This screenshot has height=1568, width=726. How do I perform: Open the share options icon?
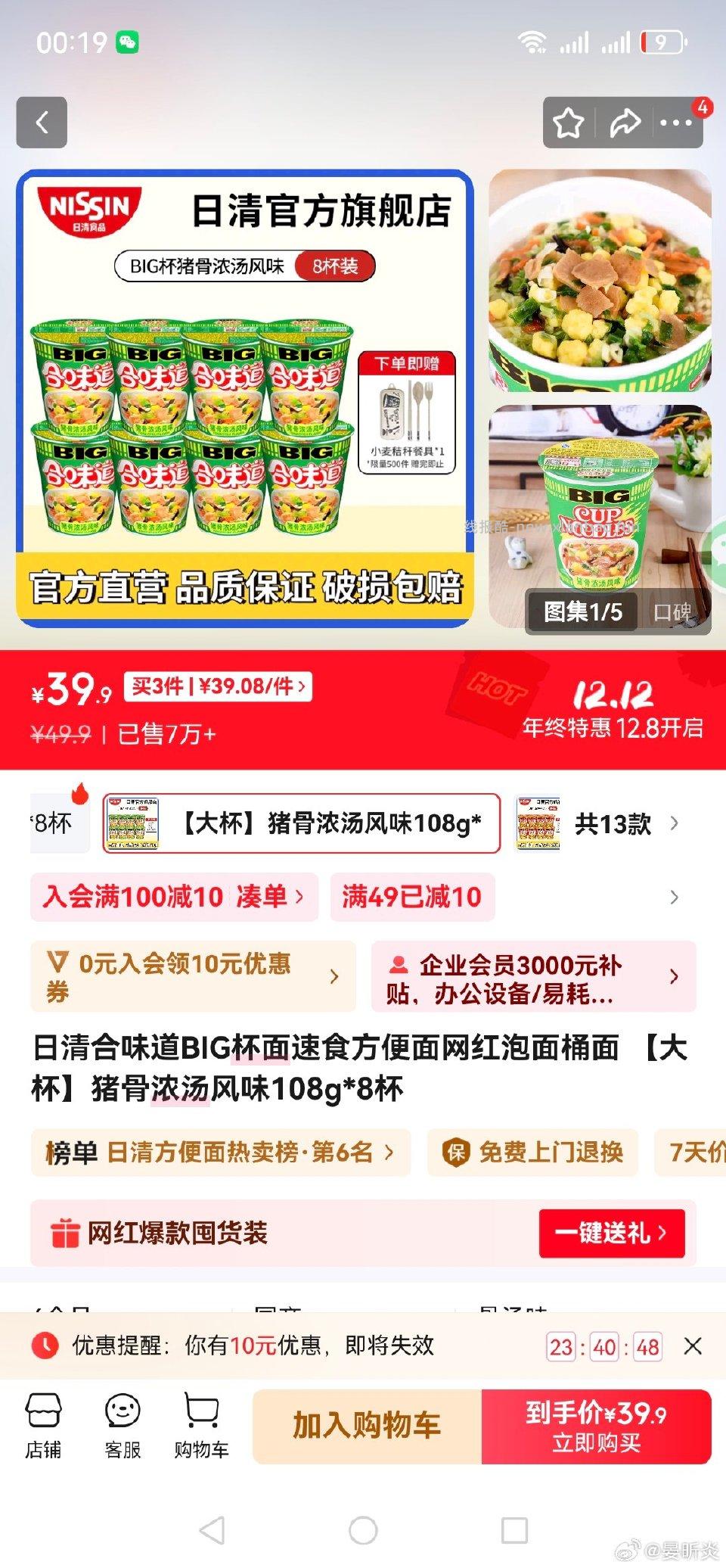tap(623, 121)
